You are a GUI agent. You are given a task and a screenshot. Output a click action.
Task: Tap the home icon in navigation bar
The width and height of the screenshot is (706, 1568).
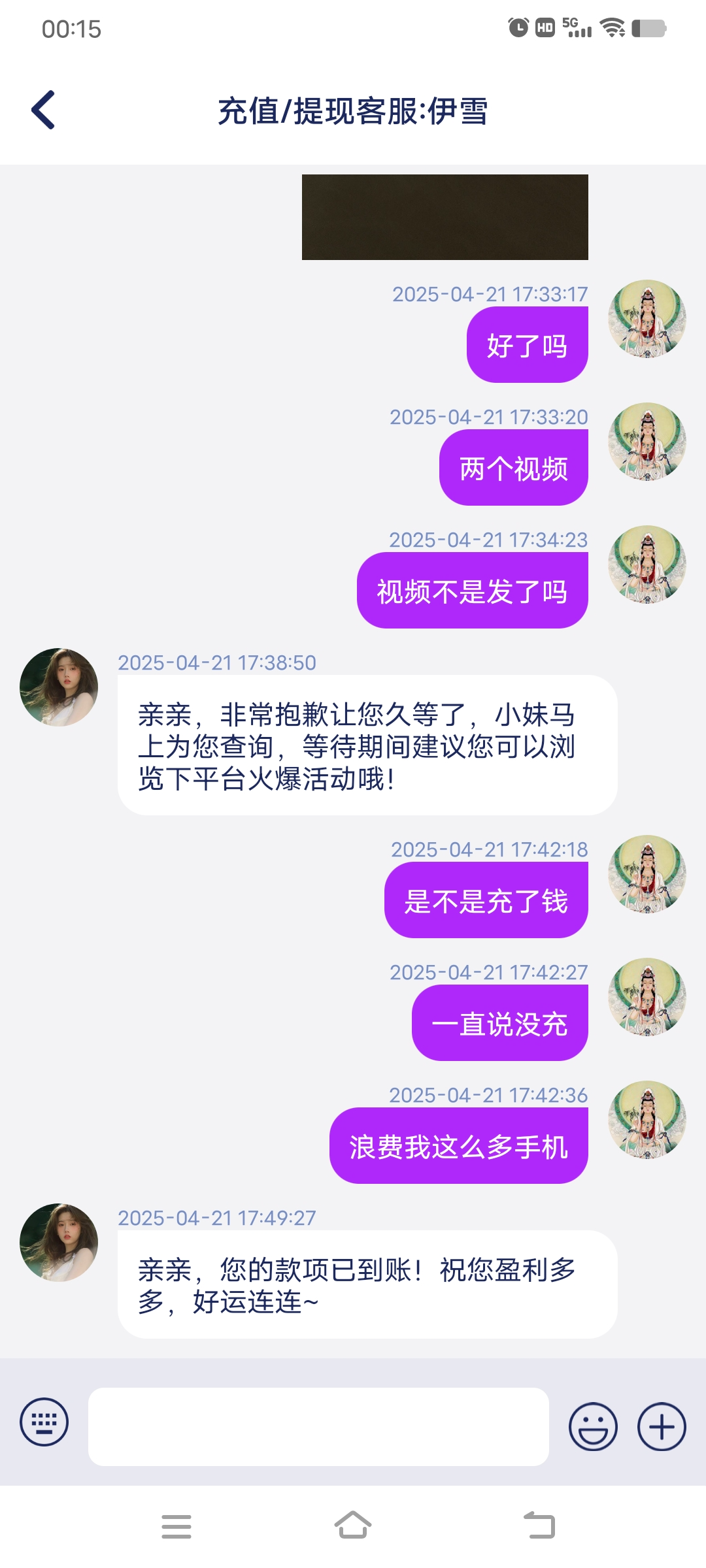353,1526
